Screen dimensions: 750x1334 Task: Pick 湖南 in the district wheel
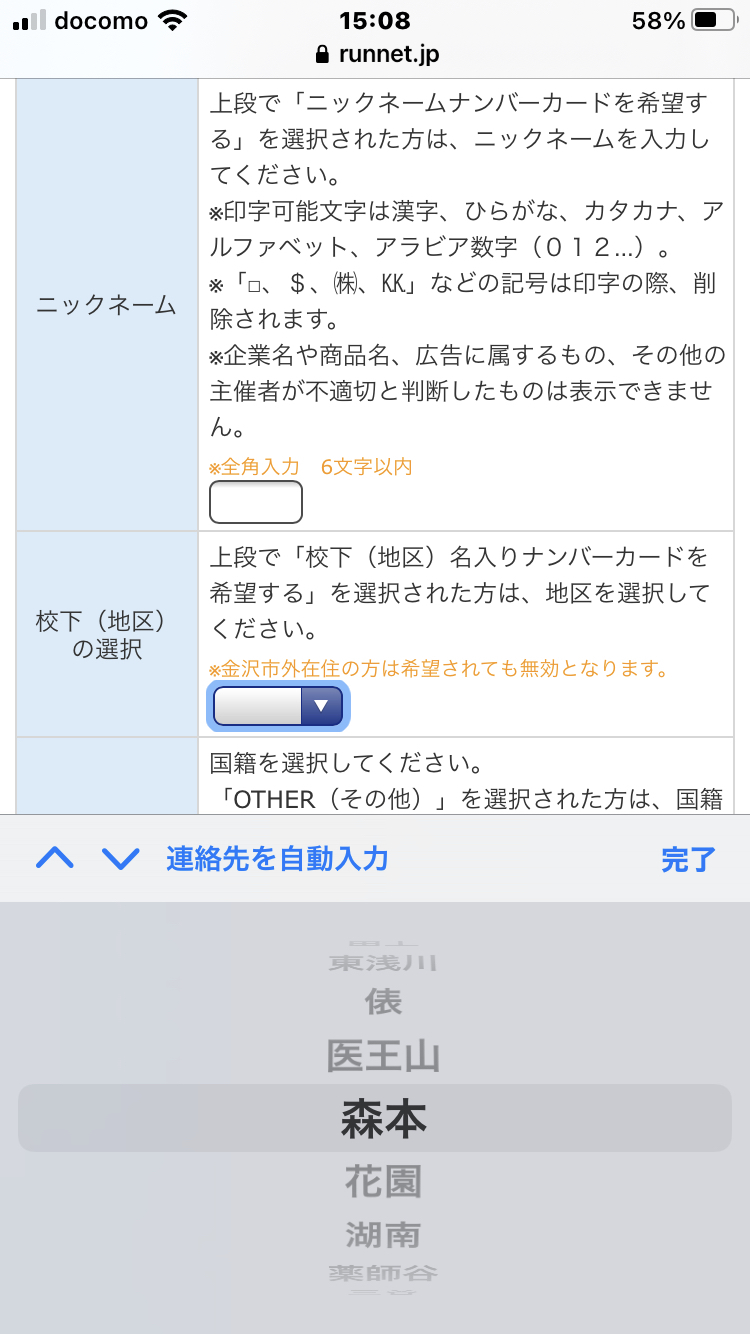click(383, 1234)
